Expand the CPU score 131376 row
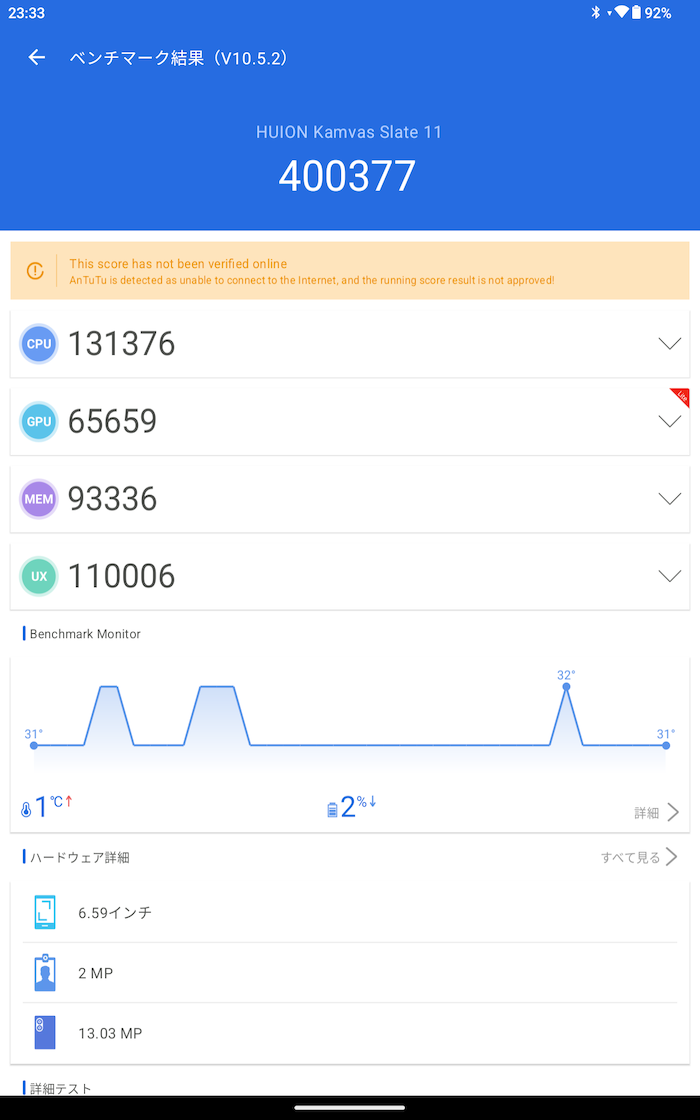 (349, 344)
